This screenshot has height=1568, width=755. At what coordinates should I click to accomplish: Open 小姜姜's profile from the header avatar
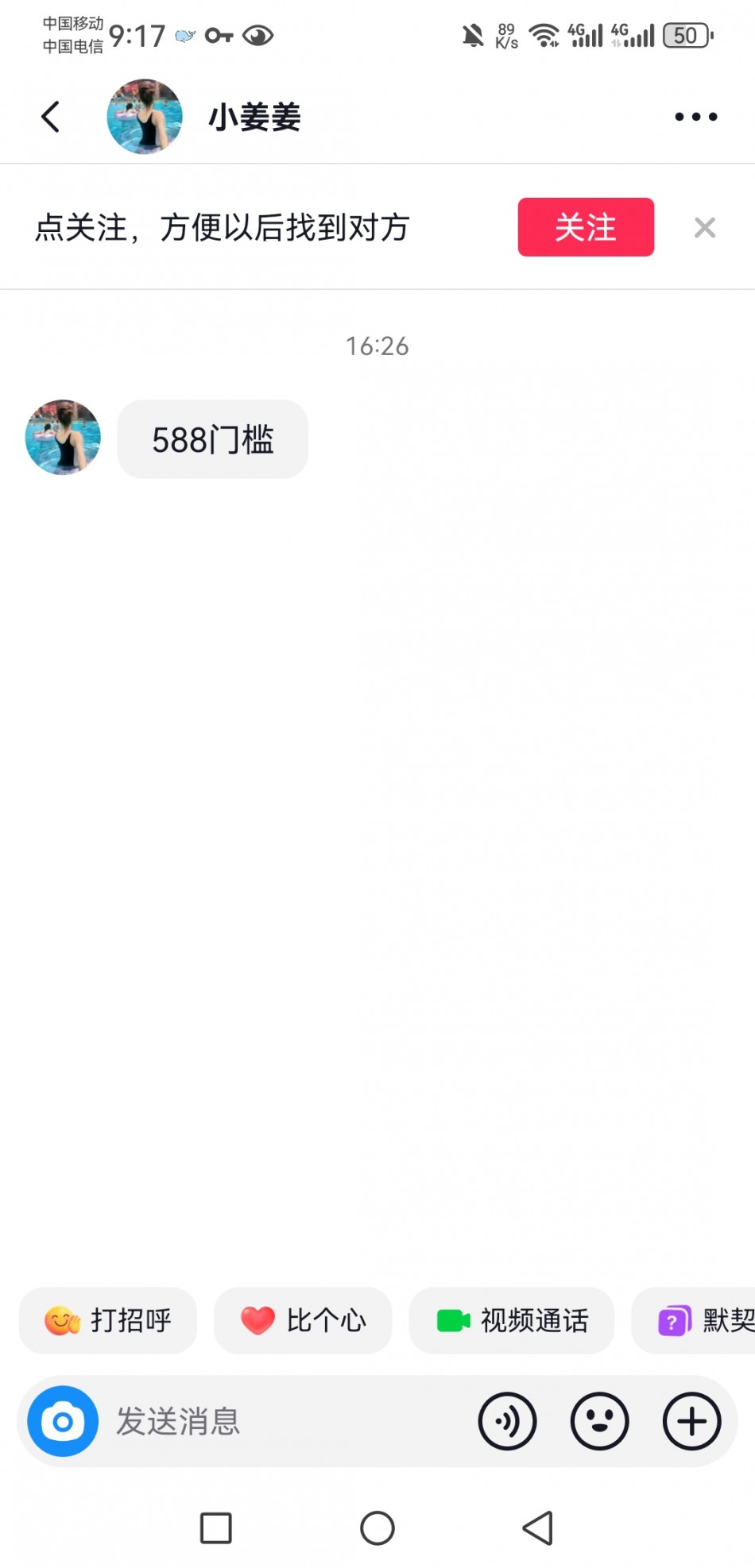tap(145, 117)
